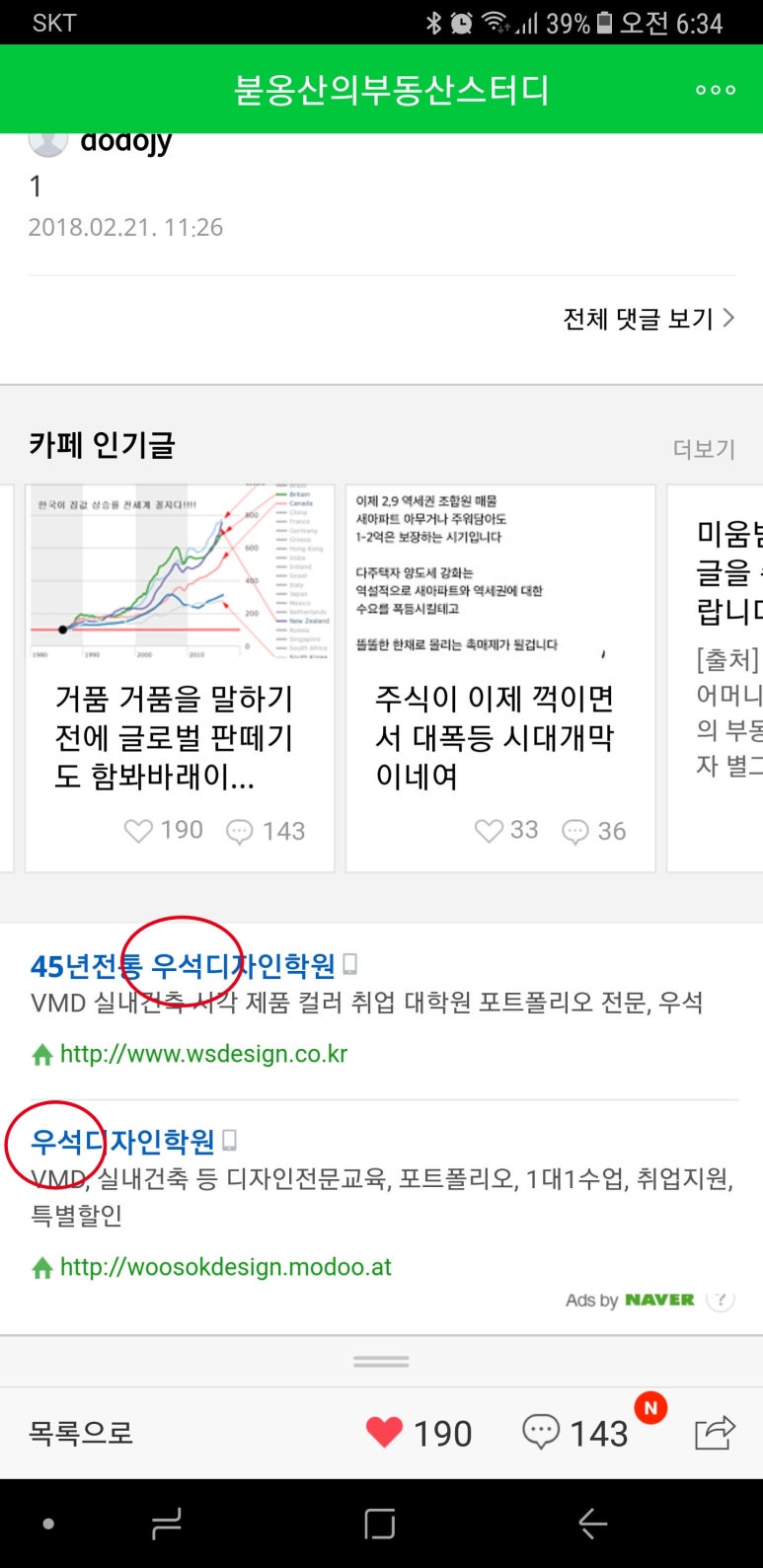Open the second 우석디자인학원 ad title
This screenshot has width=763, height=1568.
pos(123,1142)
